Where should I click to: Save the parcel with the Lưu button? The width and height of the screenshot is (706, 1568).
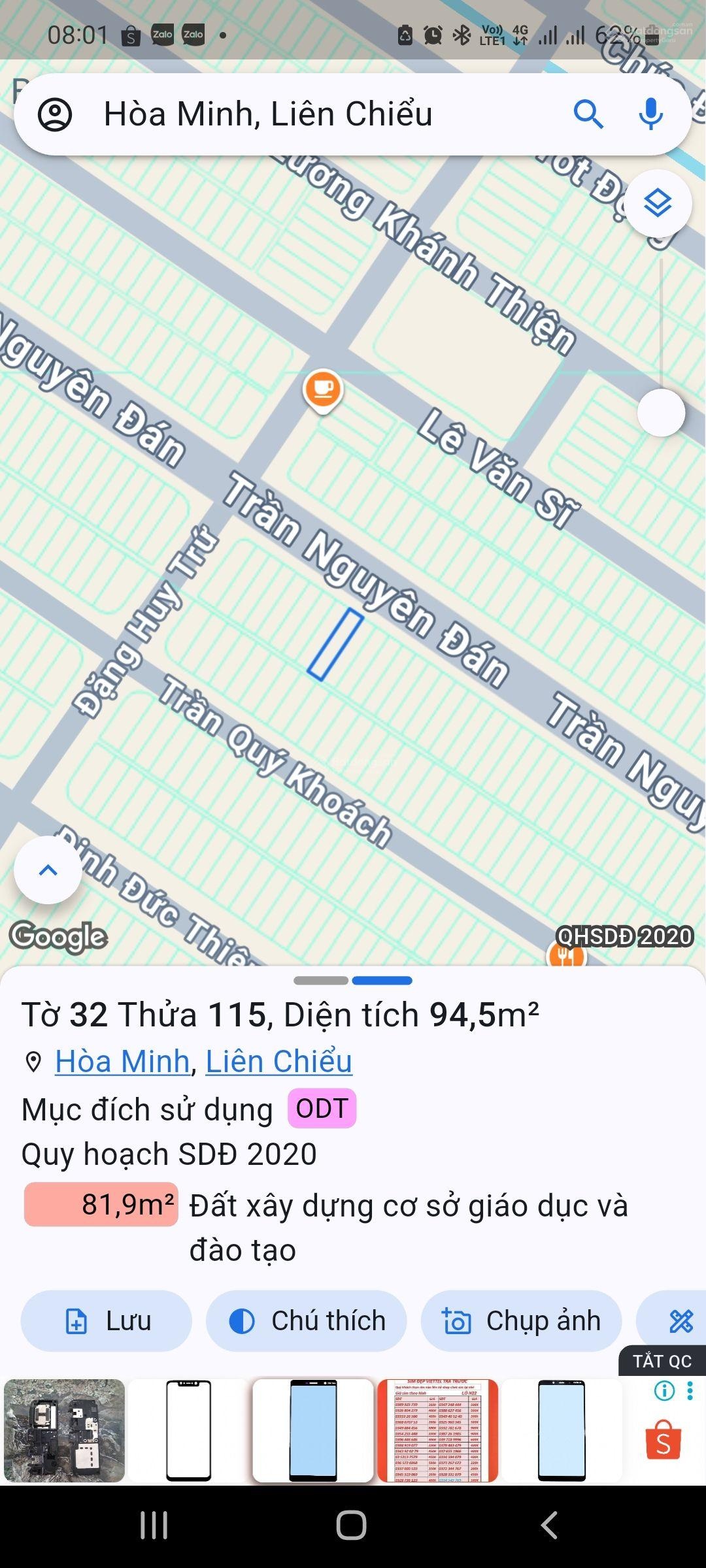[106, 1320]
